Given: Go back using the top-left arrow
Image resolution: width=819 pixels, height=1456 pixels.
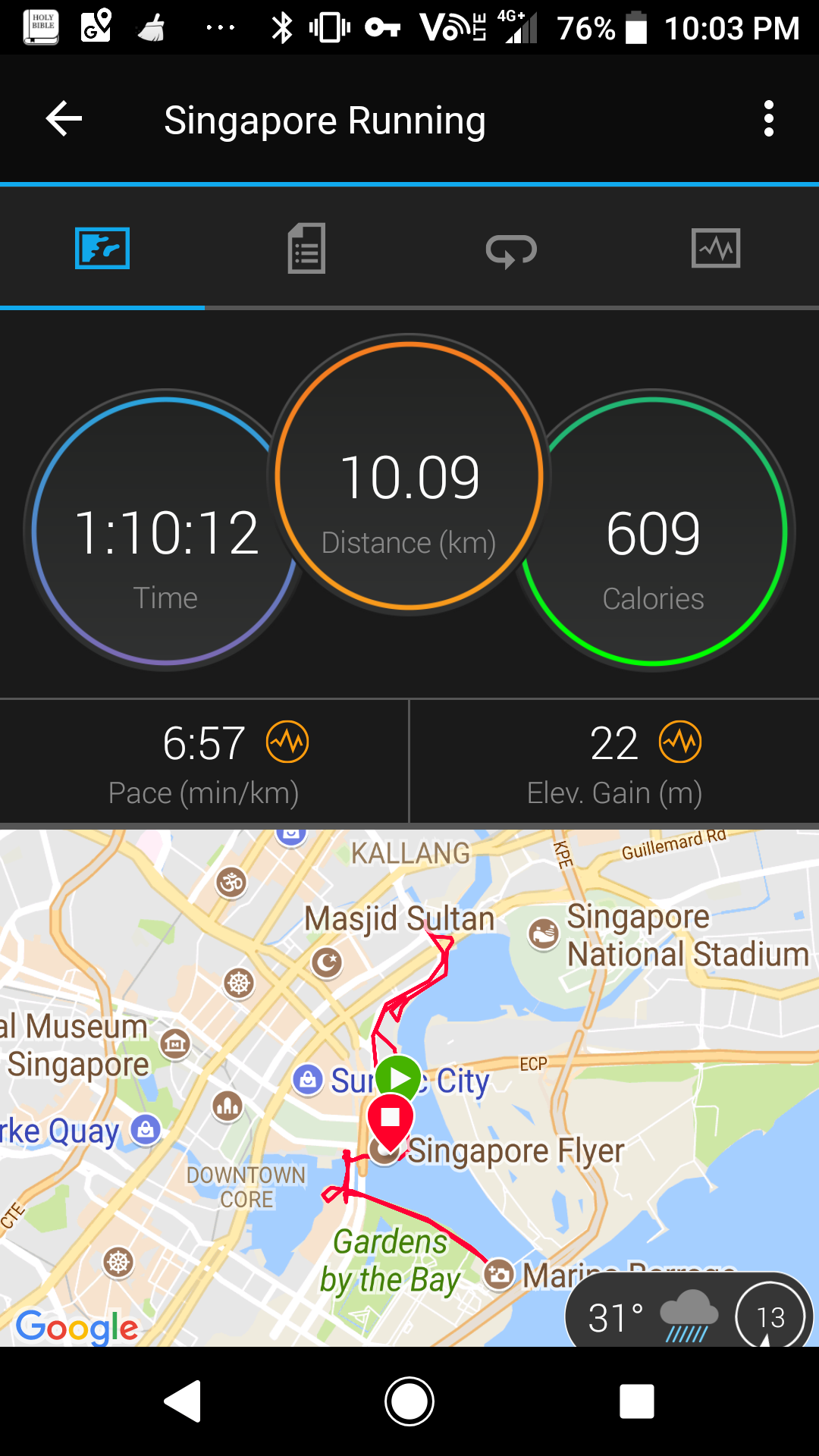Looking at the screenshot, I should 64,119.
